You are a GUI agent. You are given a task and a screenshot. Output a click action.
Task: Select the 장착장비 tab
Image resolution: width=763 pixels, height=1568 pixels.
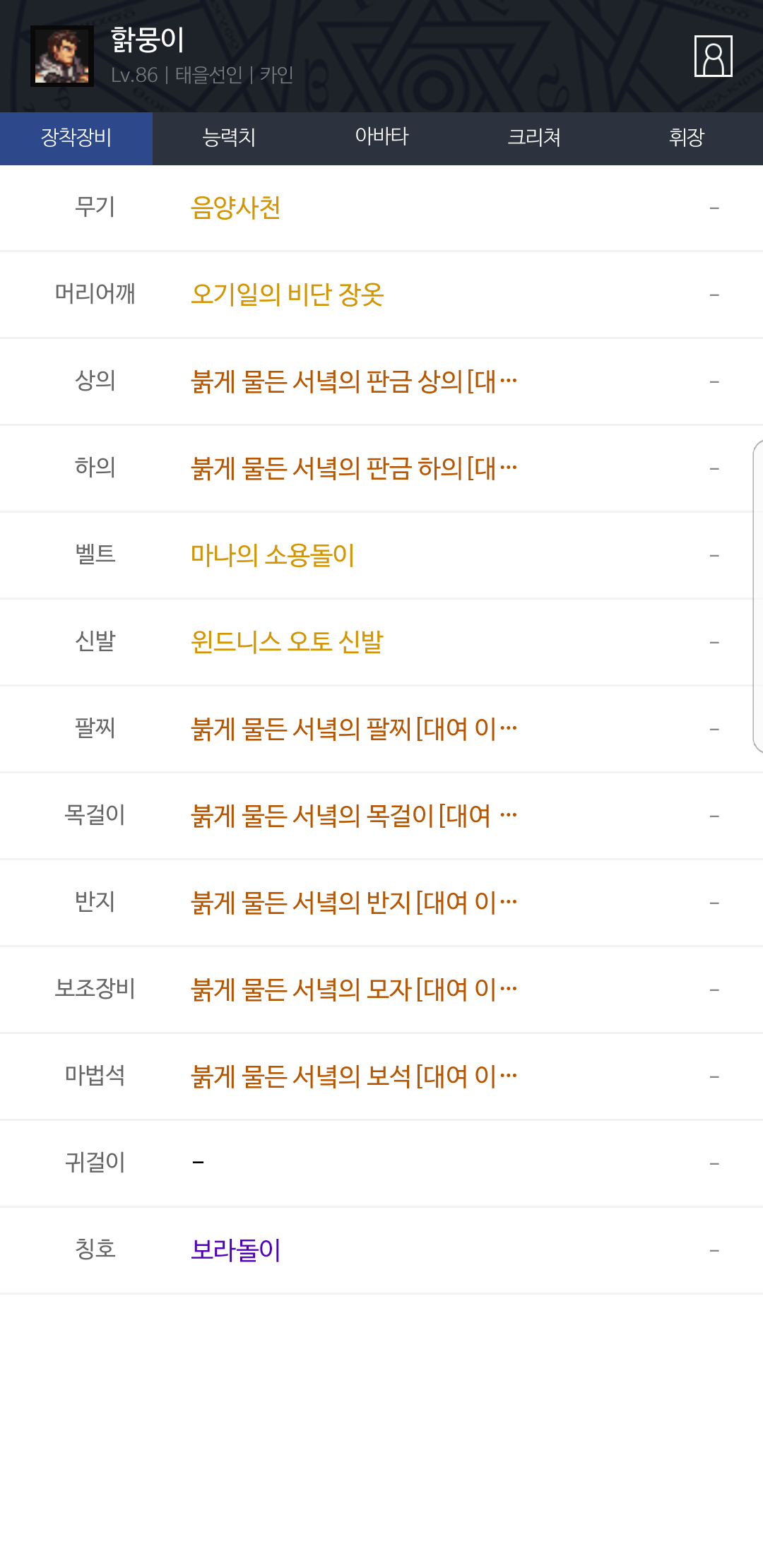76,138
